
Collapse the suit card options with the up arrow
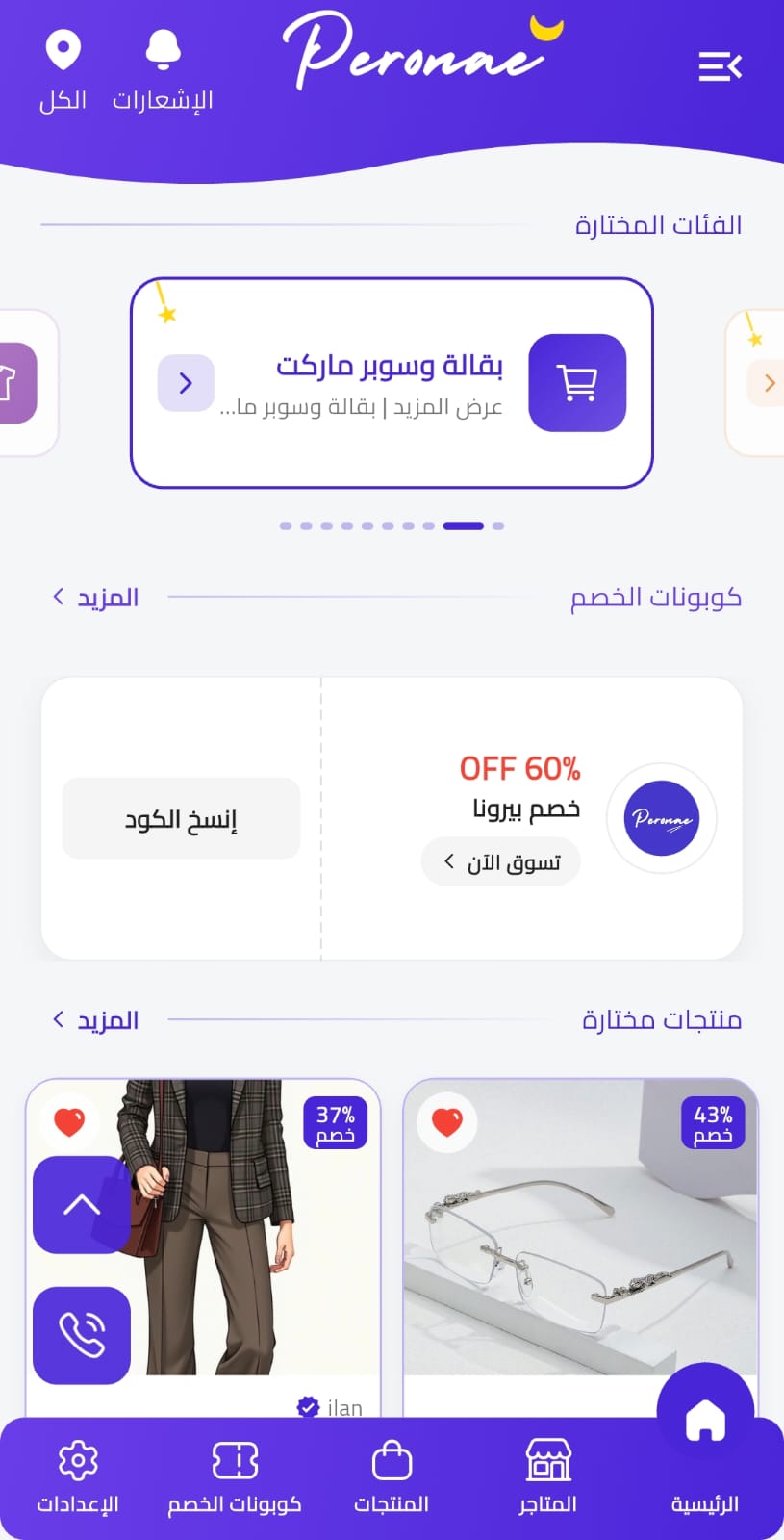(81, 1204)
